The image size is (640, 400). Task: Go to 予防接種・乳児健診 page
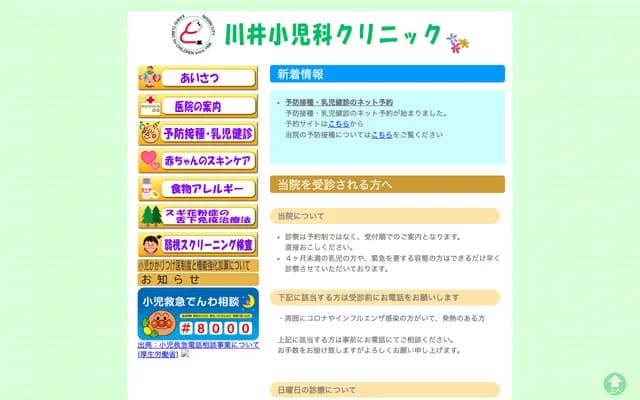[197, 132]
